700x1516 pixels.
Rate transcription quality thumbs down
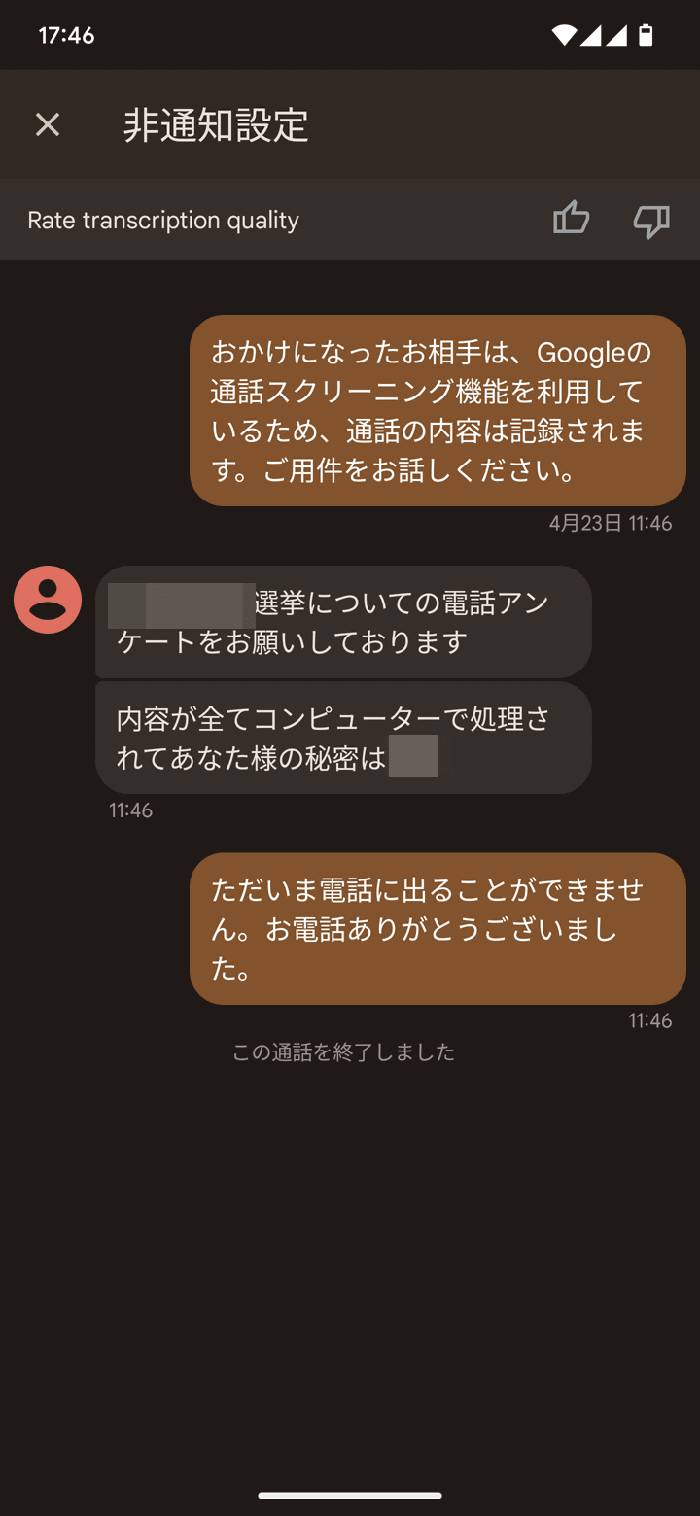coord(652,220)
